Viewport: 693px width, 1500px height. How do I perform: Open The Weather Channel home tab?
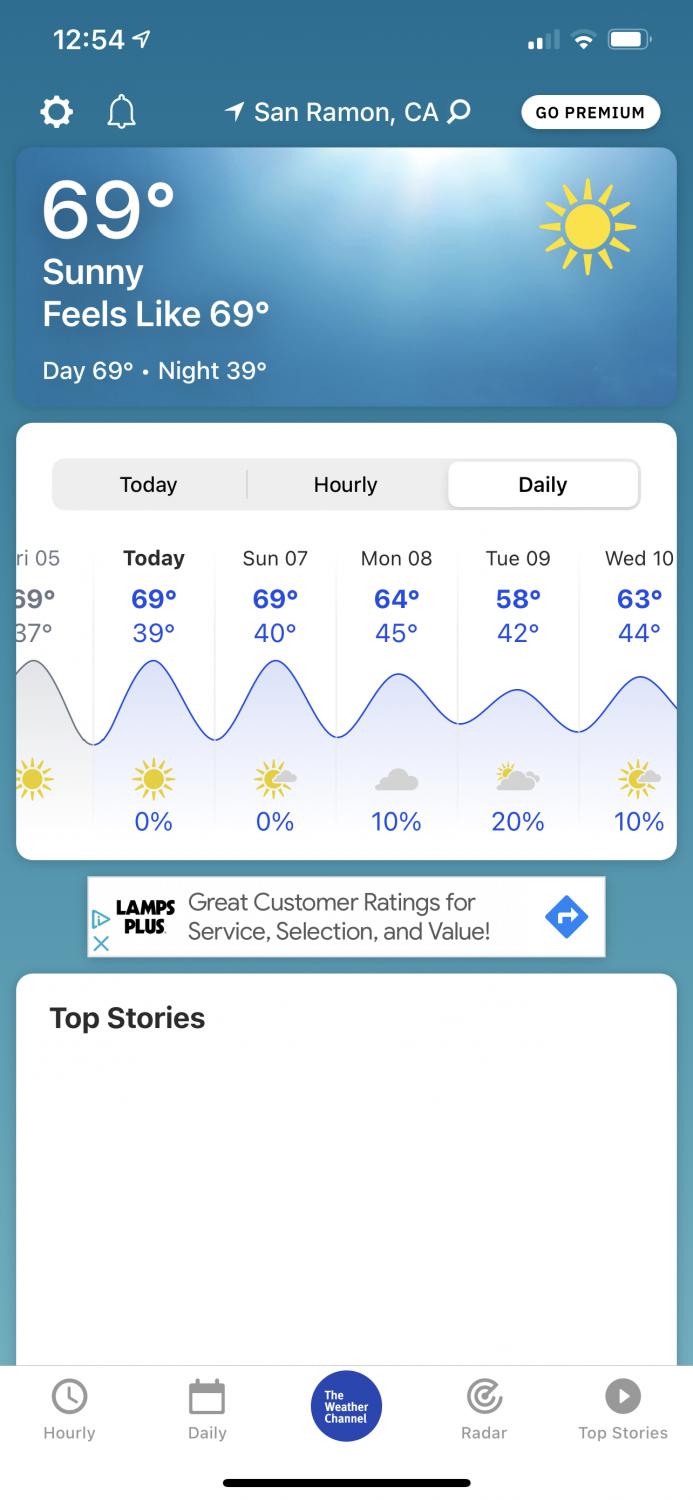pos(346,1406)
